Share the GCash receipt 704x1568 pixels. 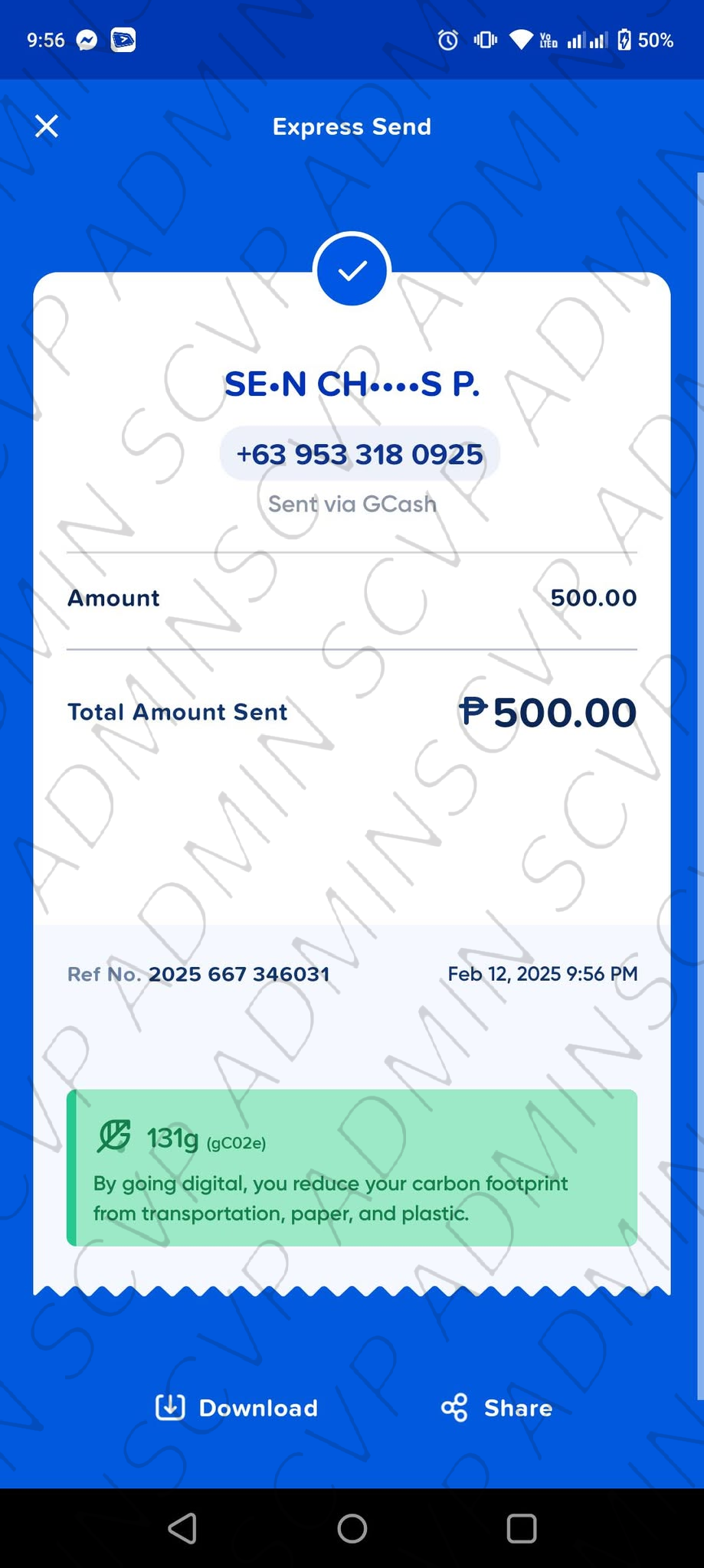[x=496, y=1407]
